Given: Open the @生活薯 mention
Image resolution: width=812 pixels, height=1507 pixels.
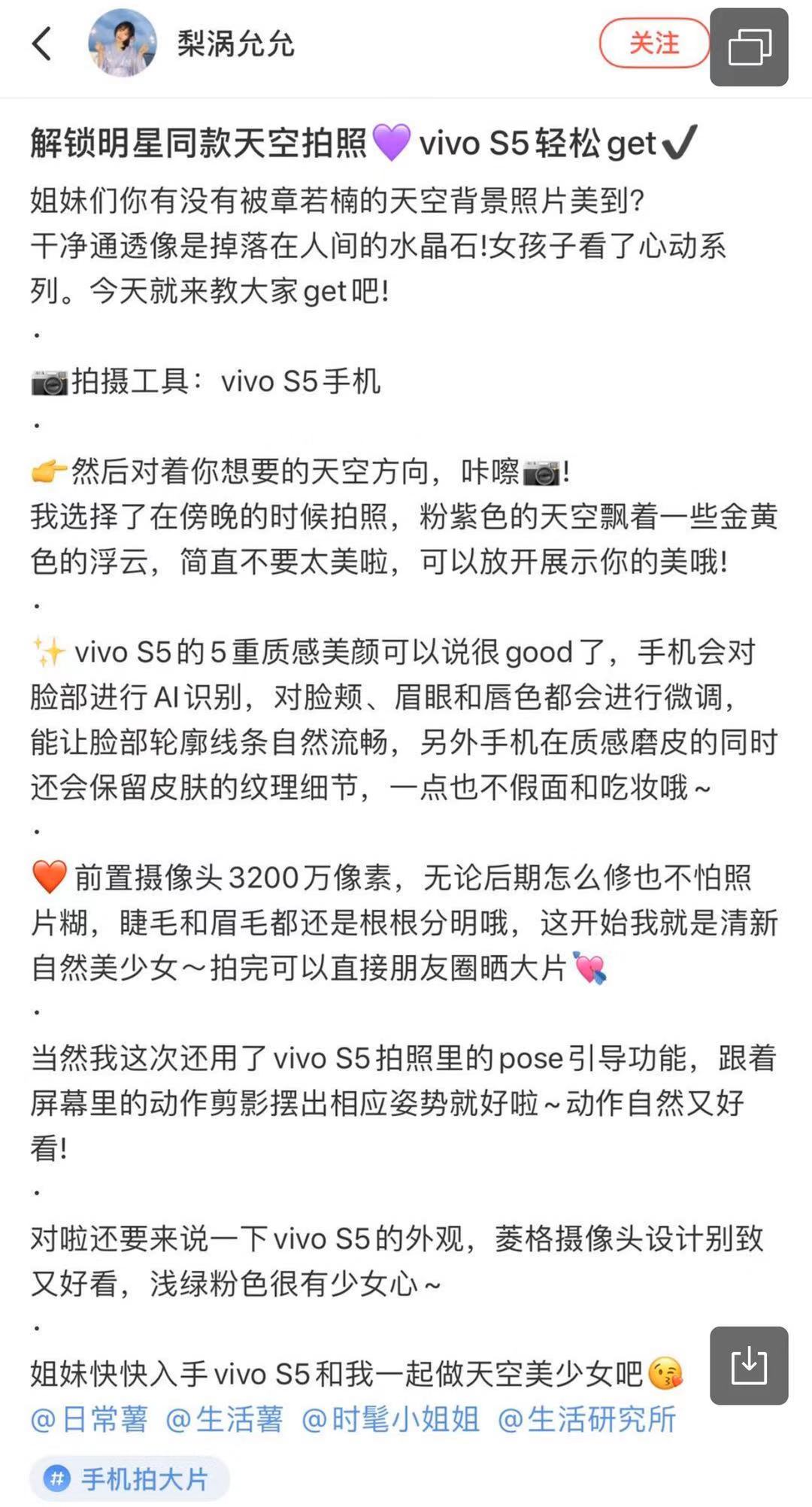Looking at the screenshot, I should point(224,1420).
